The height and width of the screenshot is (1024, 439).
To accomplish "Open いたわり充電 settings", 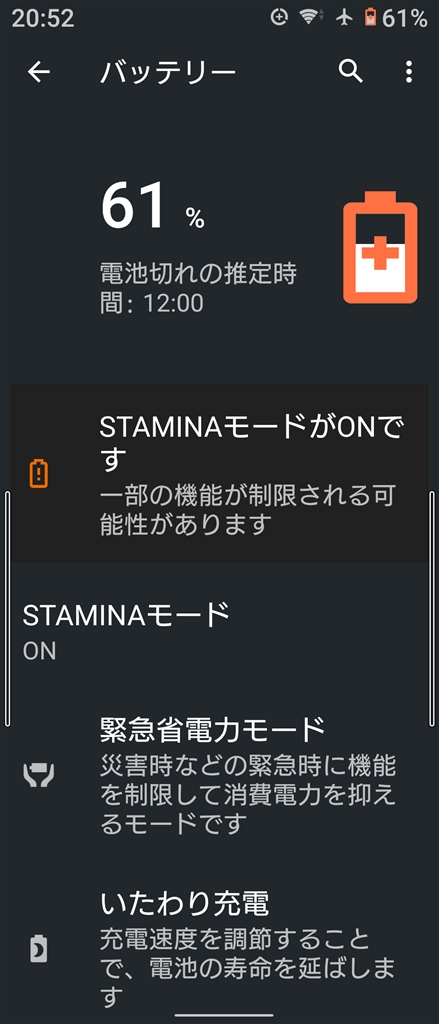I will [220, 948].
